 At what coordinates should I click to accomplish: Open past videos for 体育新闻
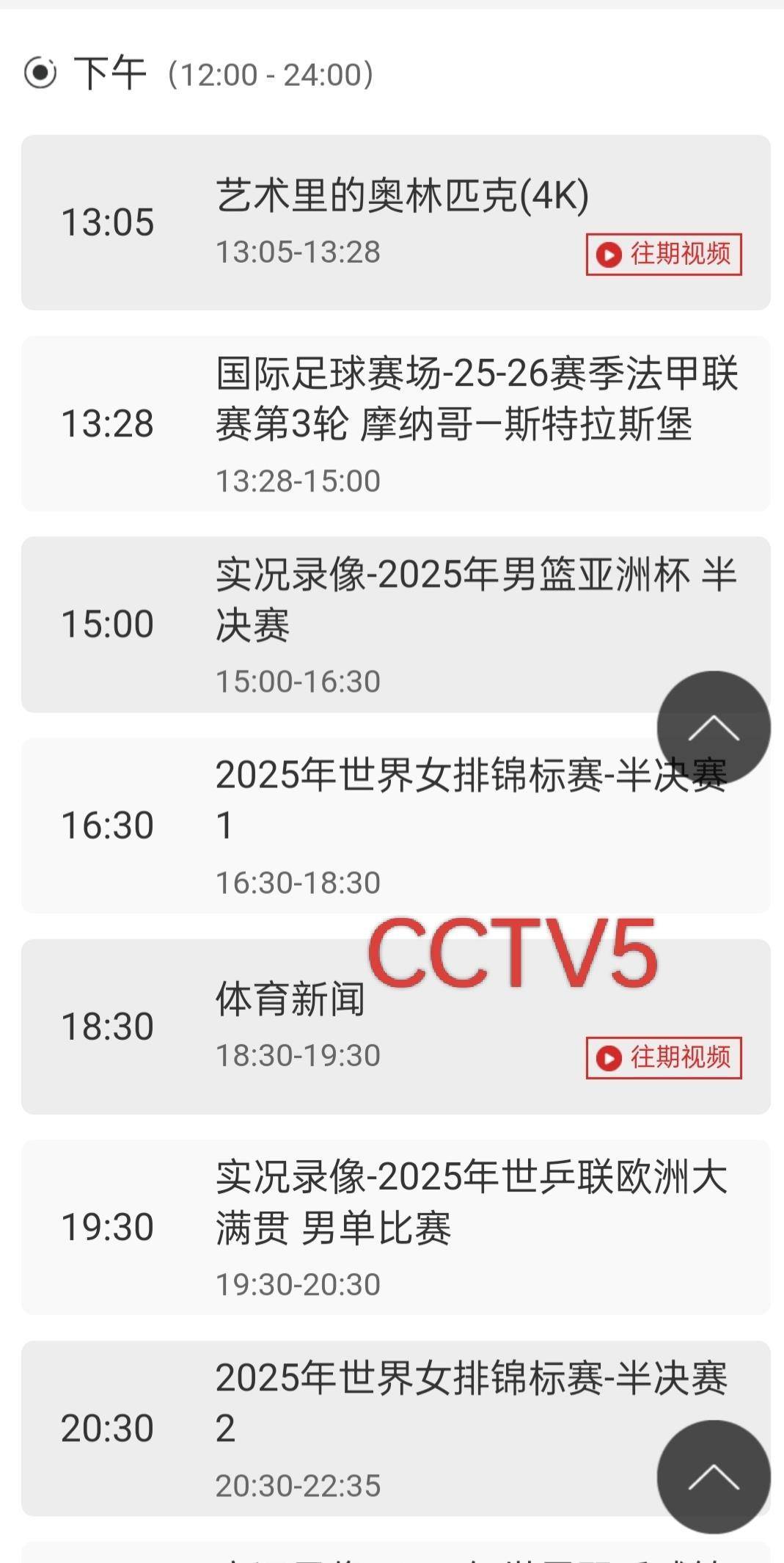click(x=664, y=1057)
